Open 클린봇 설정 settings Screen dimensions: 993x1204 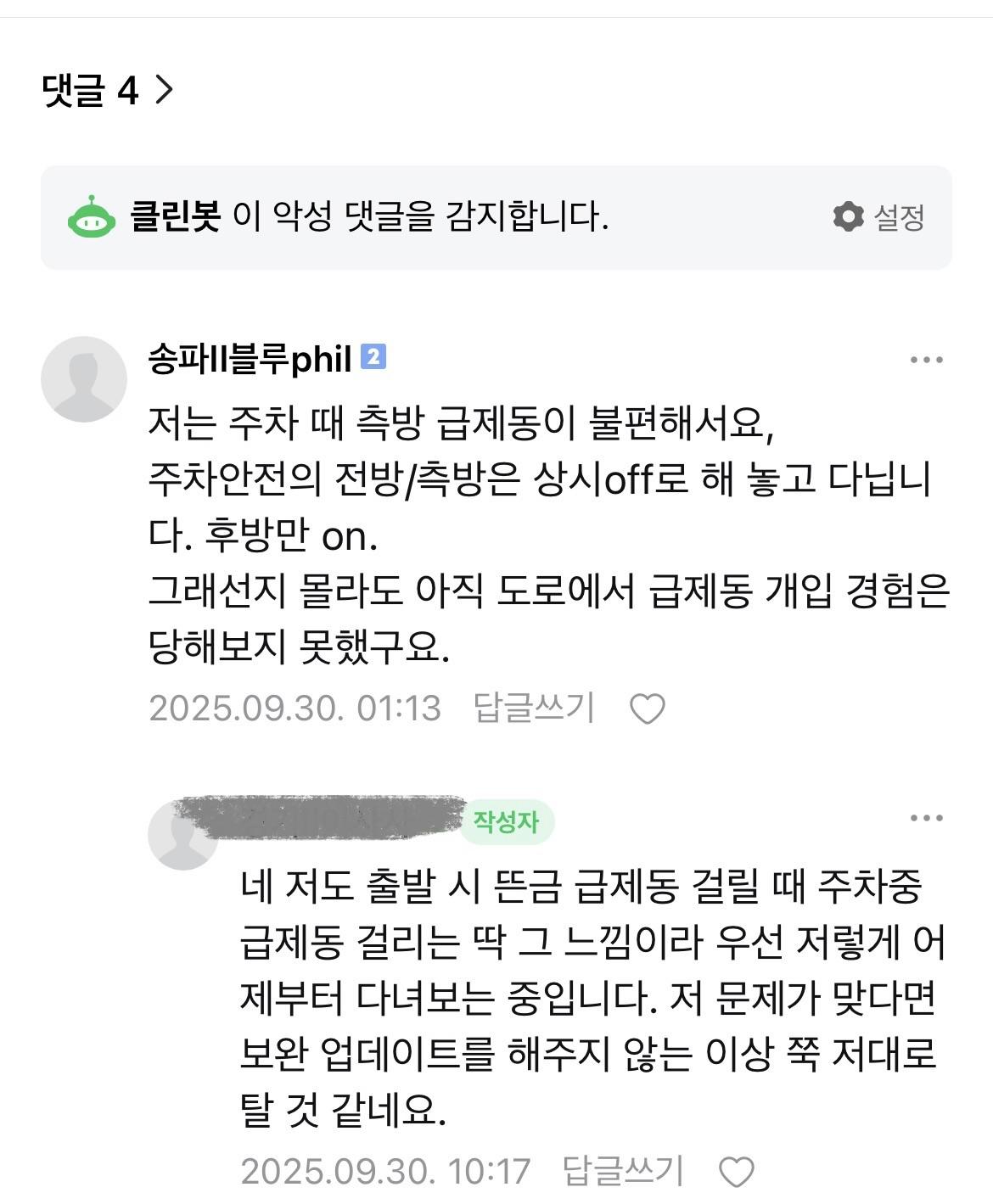tap(878, 217)
